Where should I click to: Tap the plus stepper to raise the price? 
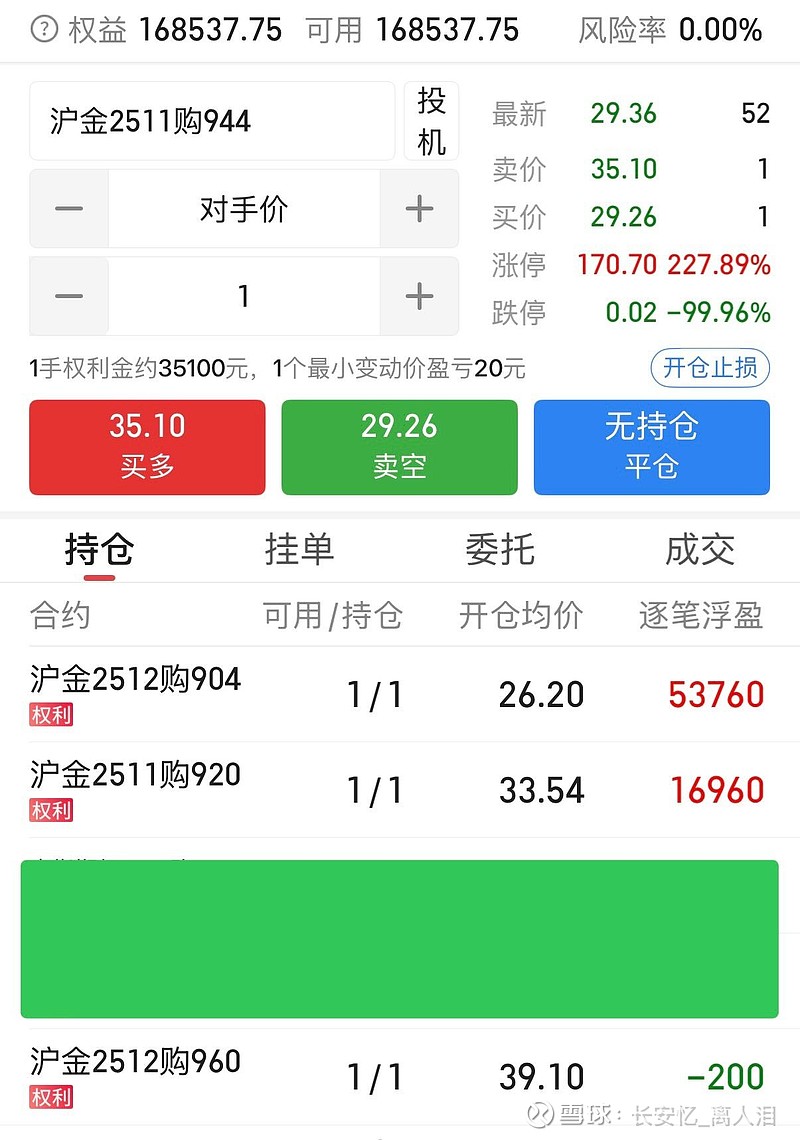click(x=420, y=208)
